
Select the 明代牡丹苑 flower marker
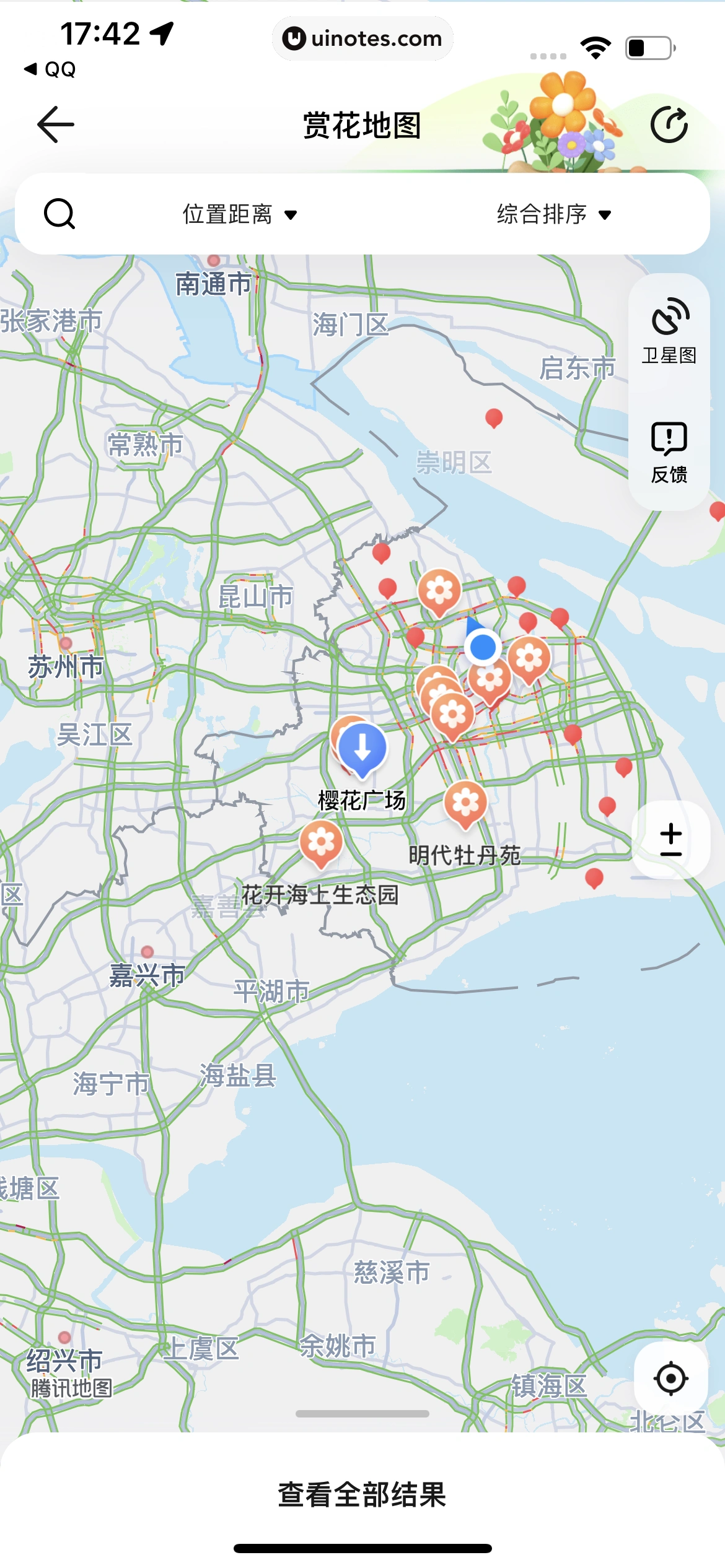(465, 804)
